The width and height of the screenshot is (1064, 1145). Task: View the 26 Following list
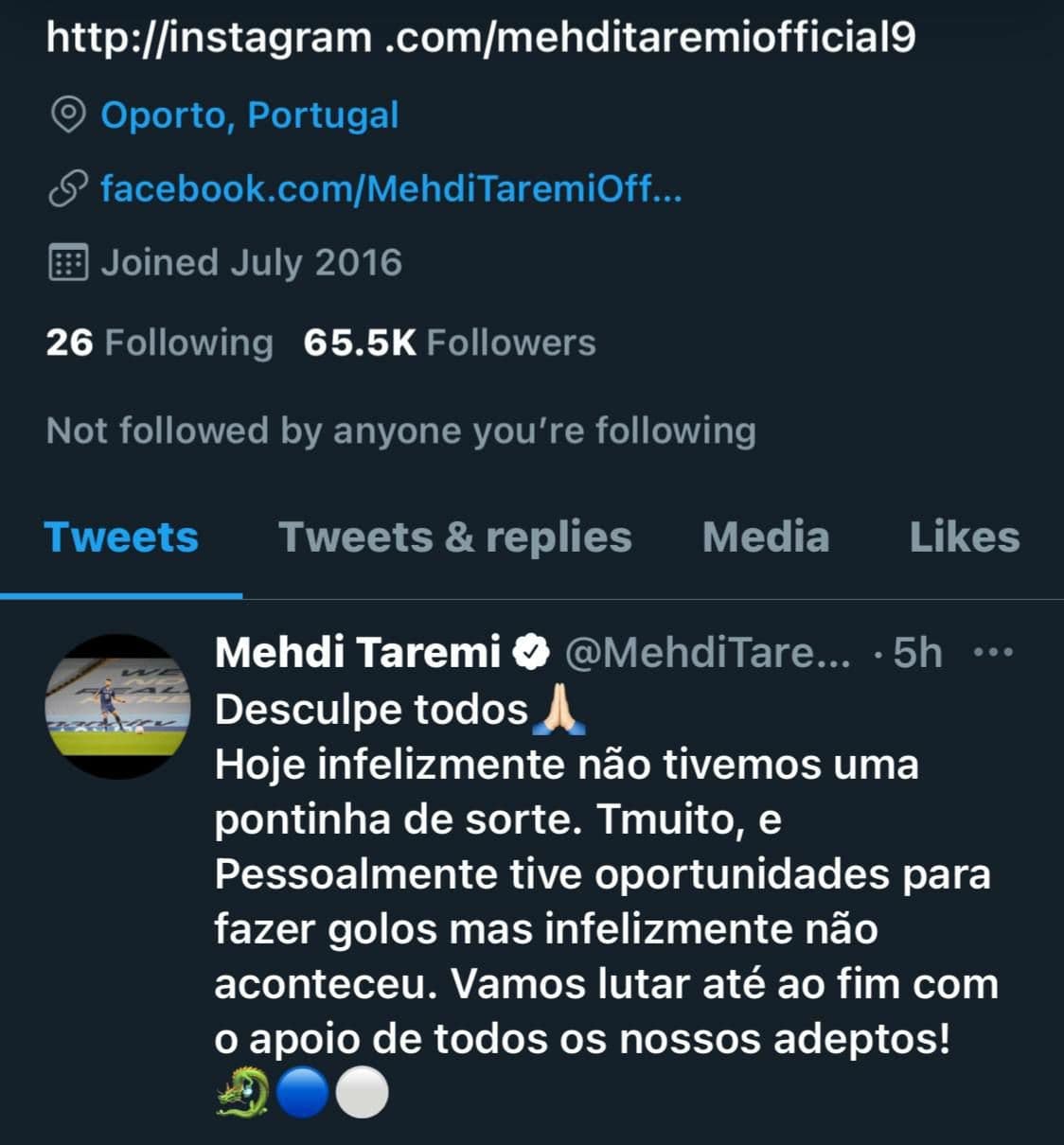pyautogui.click(x=159, y=343)
